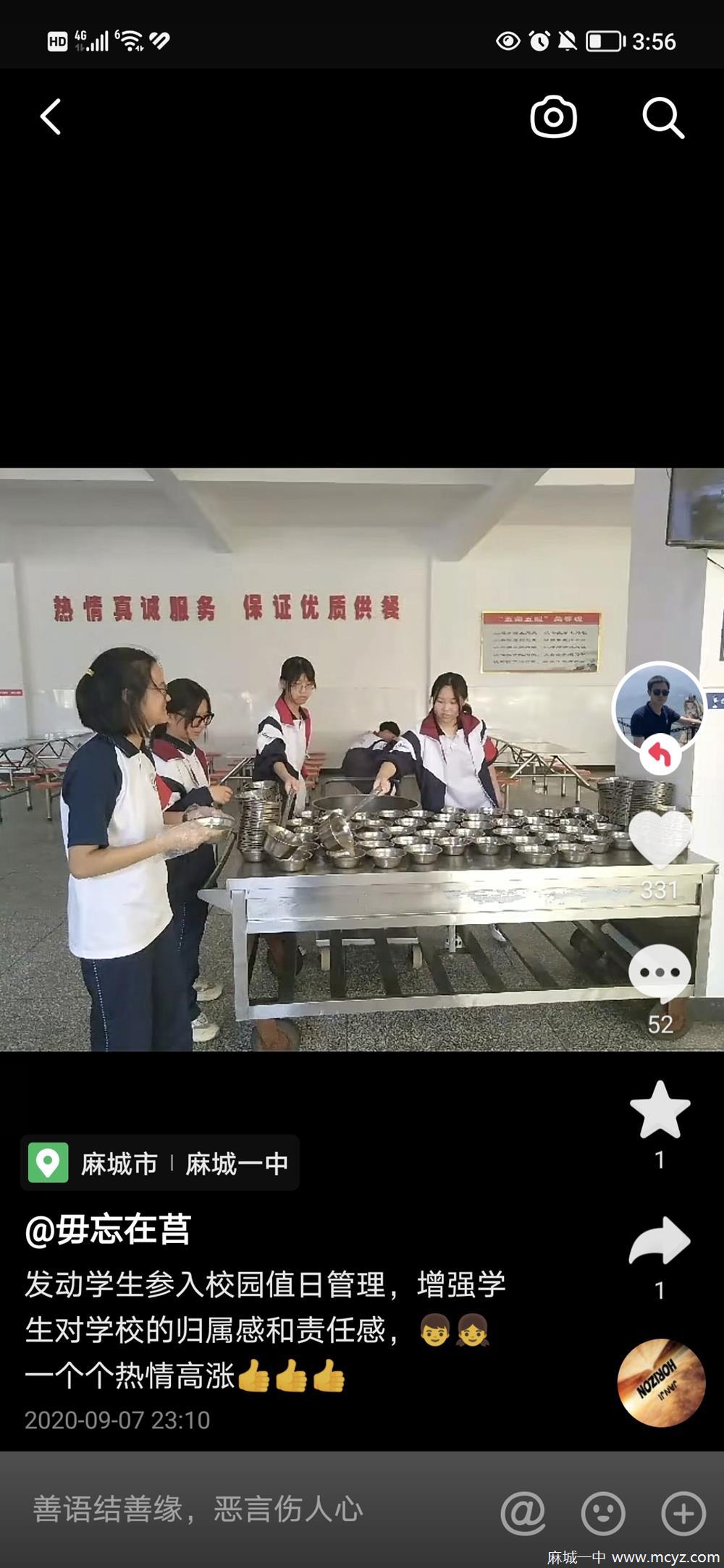
Task: Tap the plus icon beside the comment box
Action: 683,1512
